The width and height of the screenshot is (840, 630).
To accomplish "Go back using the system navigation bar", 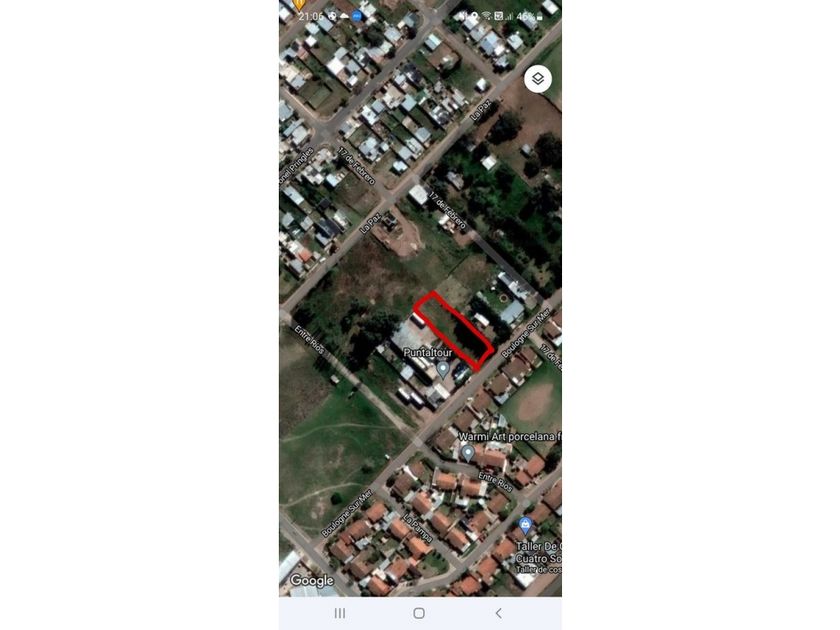I will [499, 613].
